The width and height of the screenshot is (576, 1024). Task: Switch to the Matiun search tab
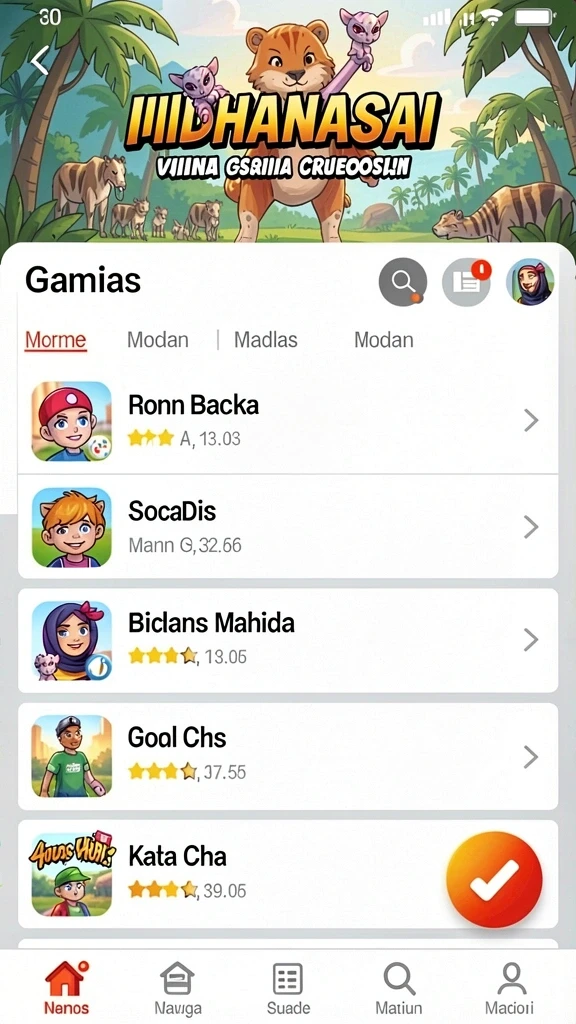point(398,987)
